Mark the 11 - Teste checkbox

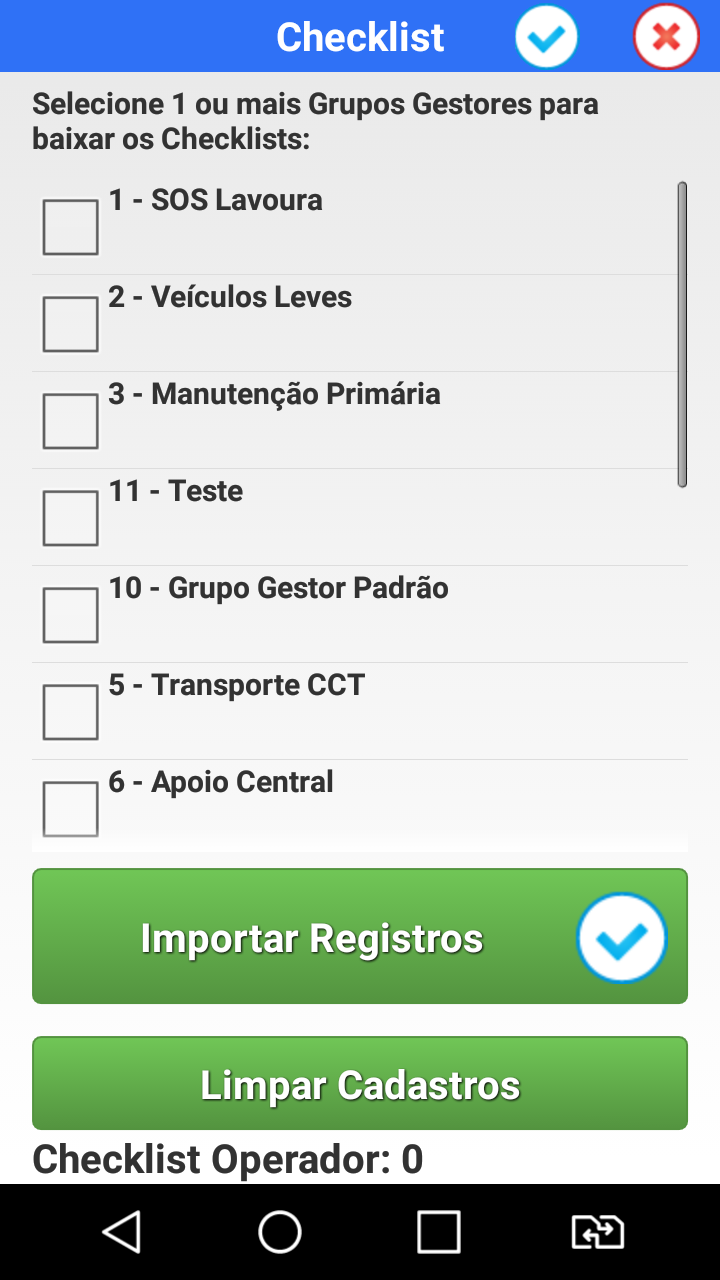coord(70,518)
